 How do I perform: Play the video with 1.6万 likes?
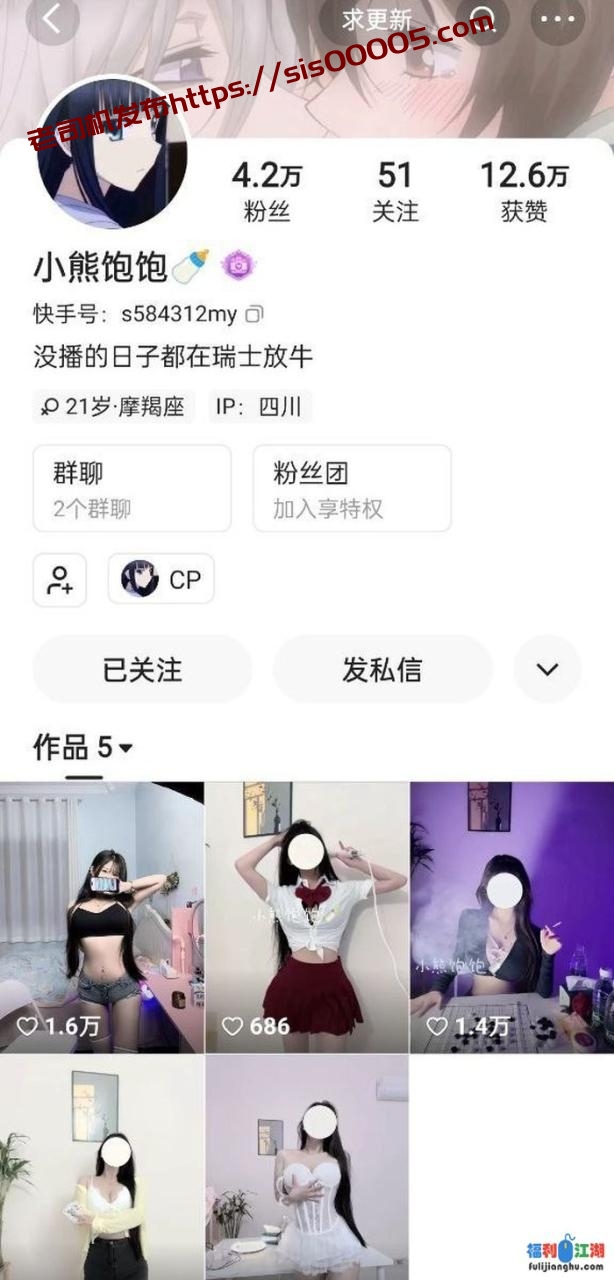coord(102,917)
